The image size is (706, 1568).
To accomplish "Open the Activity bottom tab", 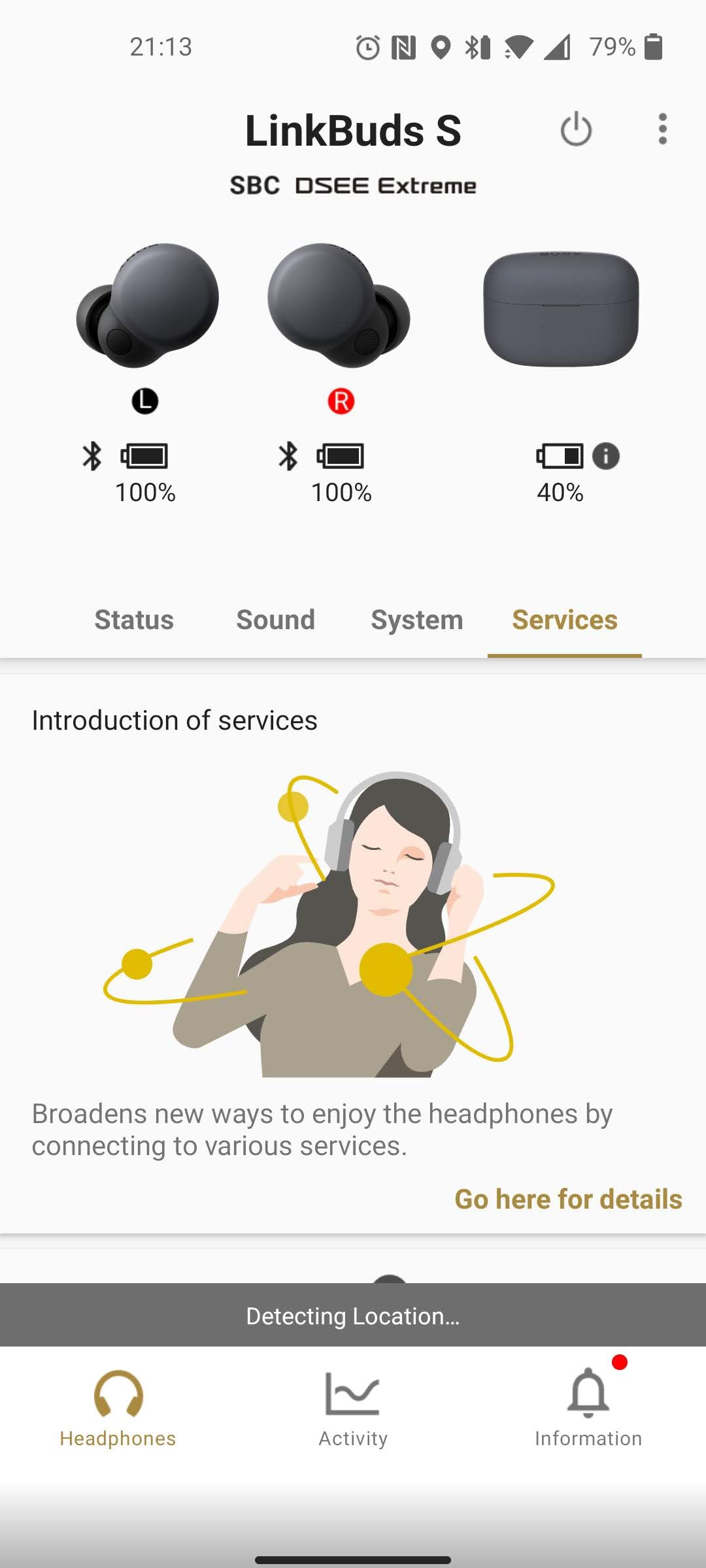I will [353, 1408].
